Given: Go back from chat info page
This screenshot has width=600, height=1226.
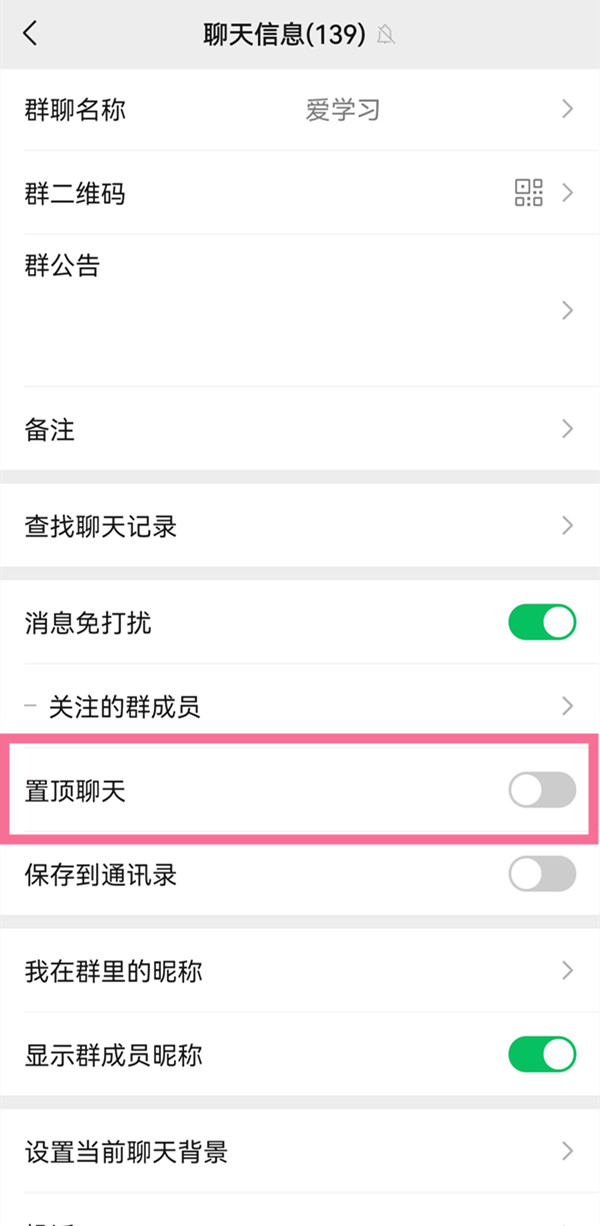Looking at the screenshot, I should coord(30,34).
